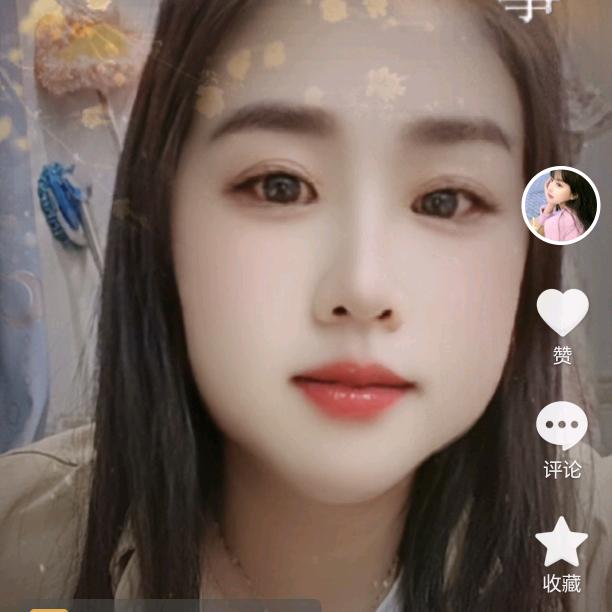Like this video with the heart

pyautogui.click(x=562, y=312)
